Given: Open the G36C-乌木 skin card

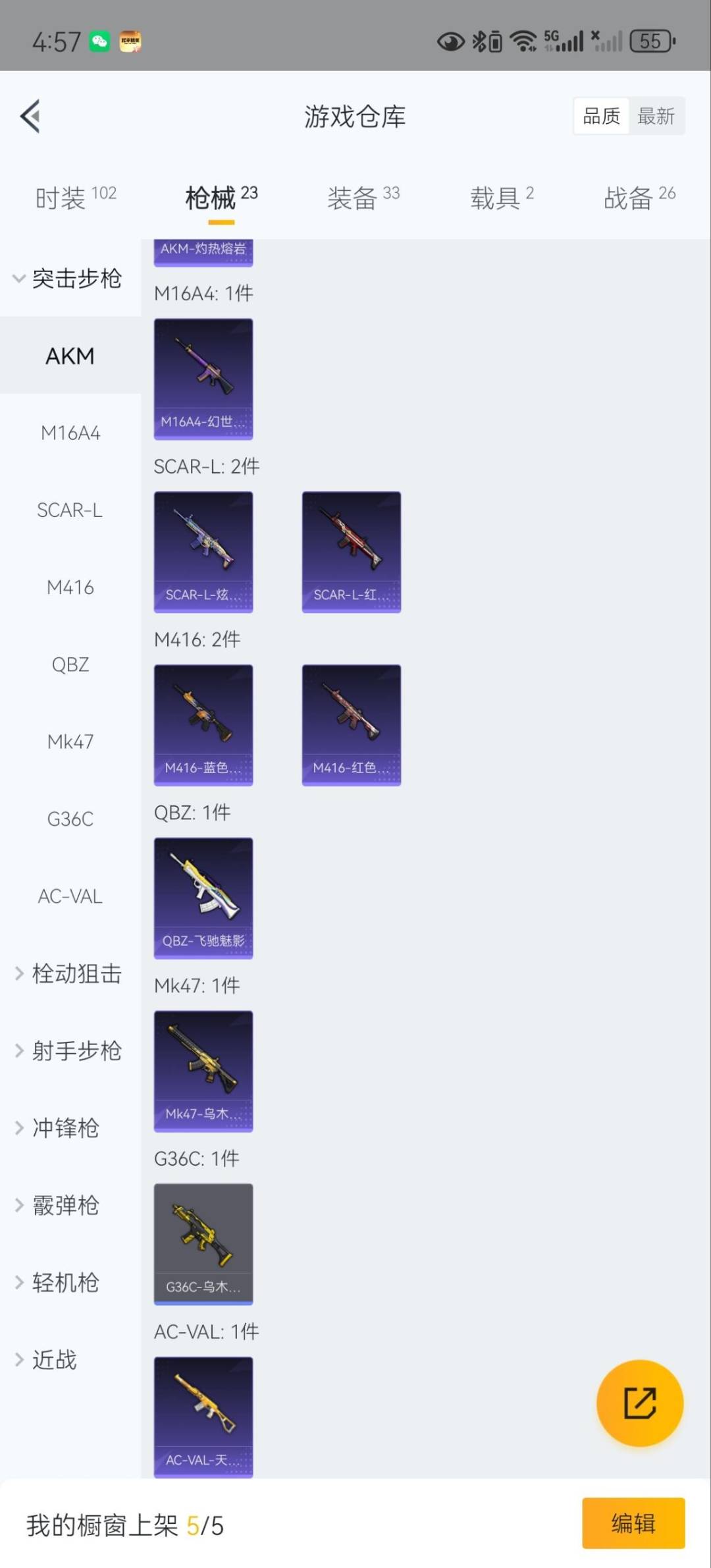Looking at the screenshot, I should tap(203, 1244).
